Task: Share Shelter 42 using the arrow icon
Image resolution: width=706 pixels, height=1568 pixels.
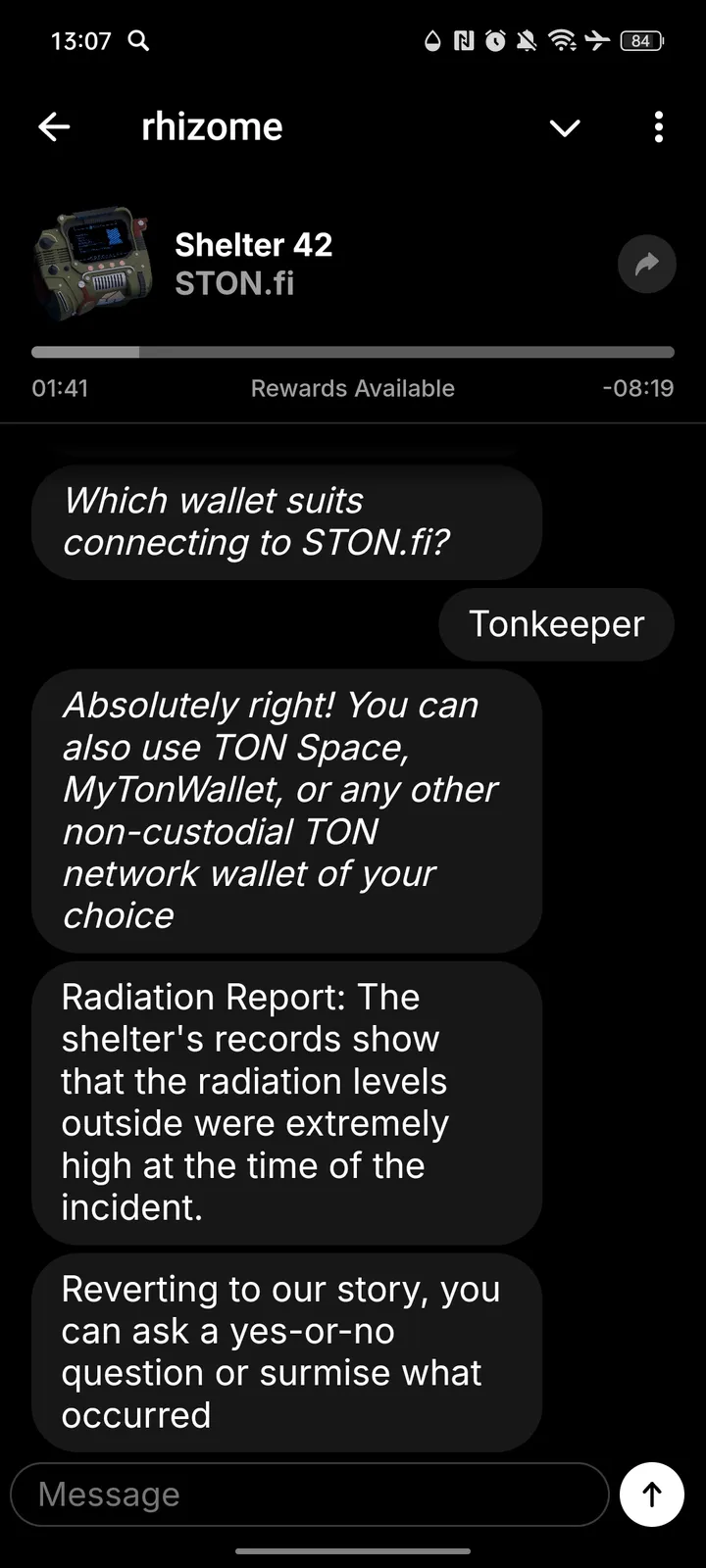Action: [646, 264]
